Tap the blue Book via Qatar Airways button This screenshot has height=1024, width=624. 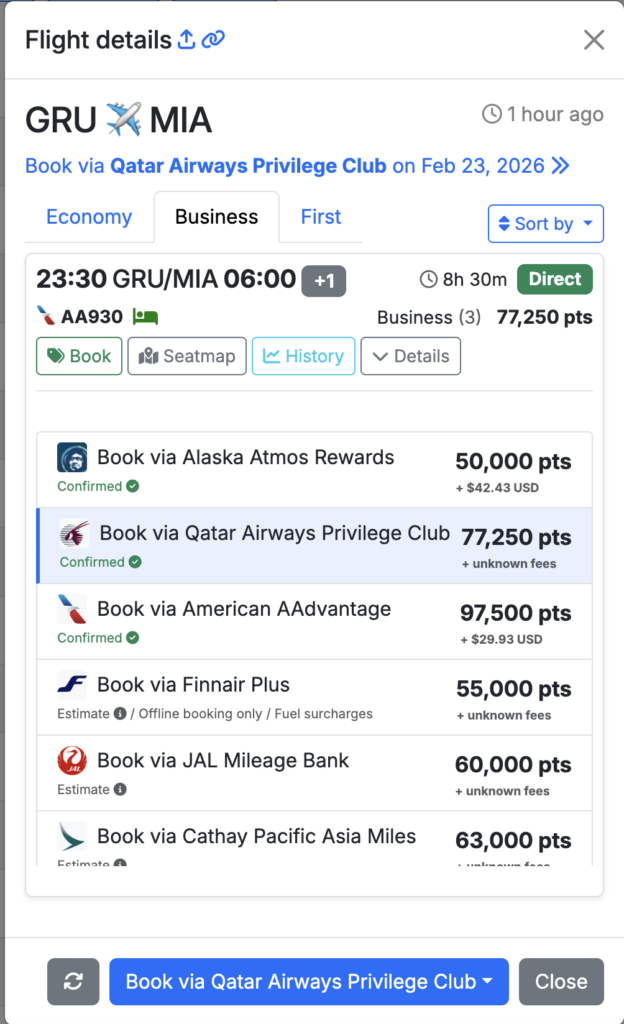[x=308, y=982]
